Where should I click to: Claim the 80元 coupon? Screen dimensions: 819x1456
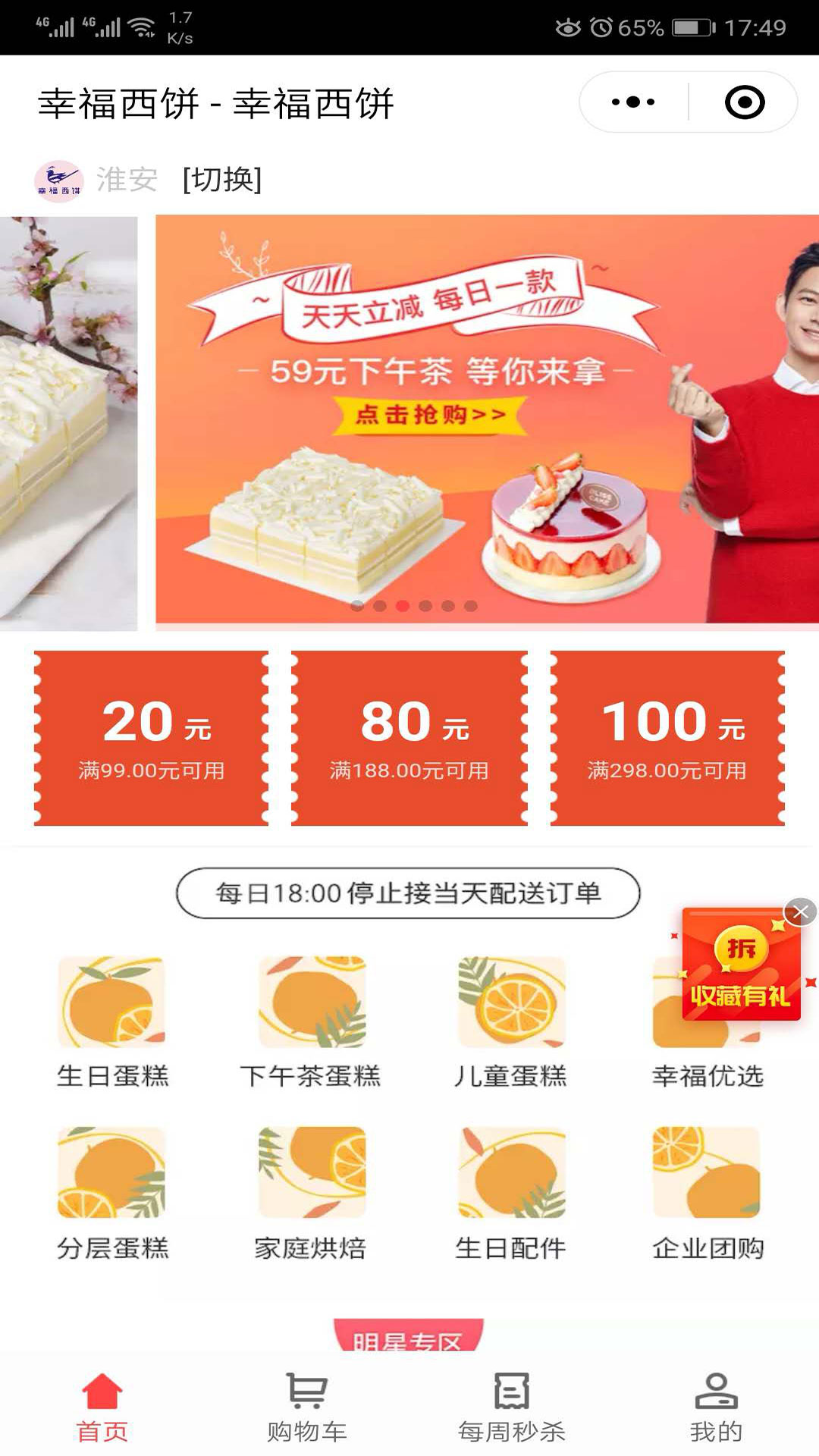[x=409, y=738]
